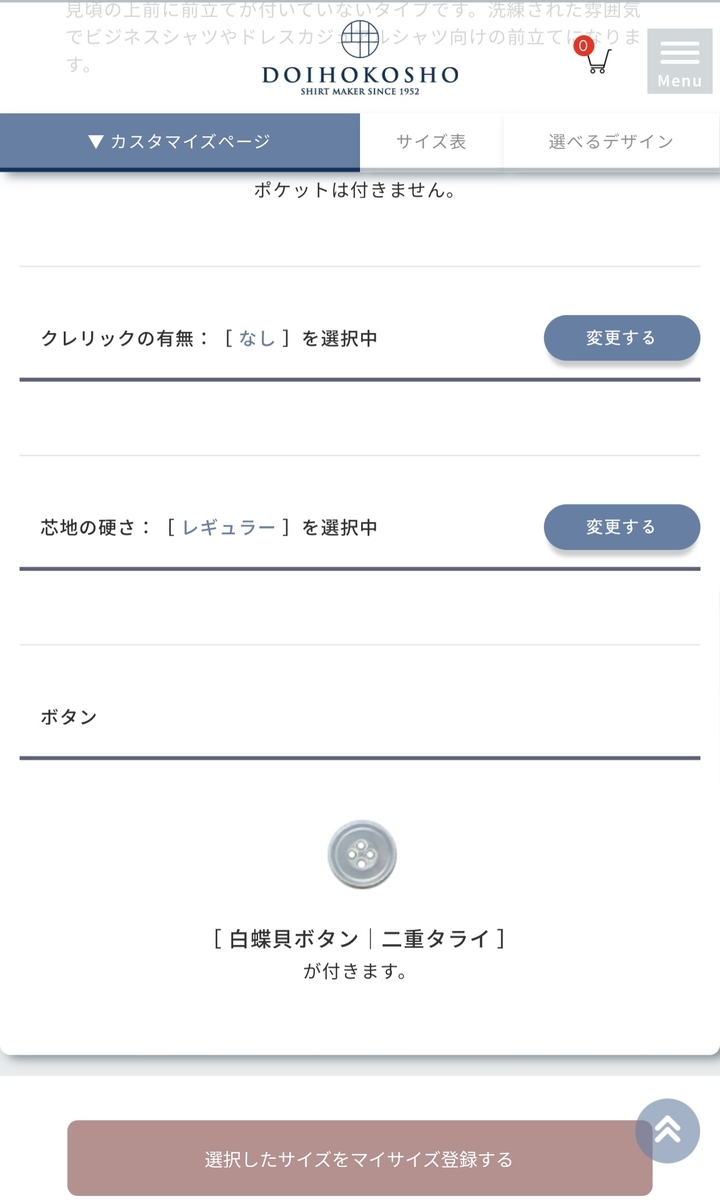The image size is (720, 1200).
Task: Switch to the カスタマイズページ tab
Action: [x=180, y=141]
